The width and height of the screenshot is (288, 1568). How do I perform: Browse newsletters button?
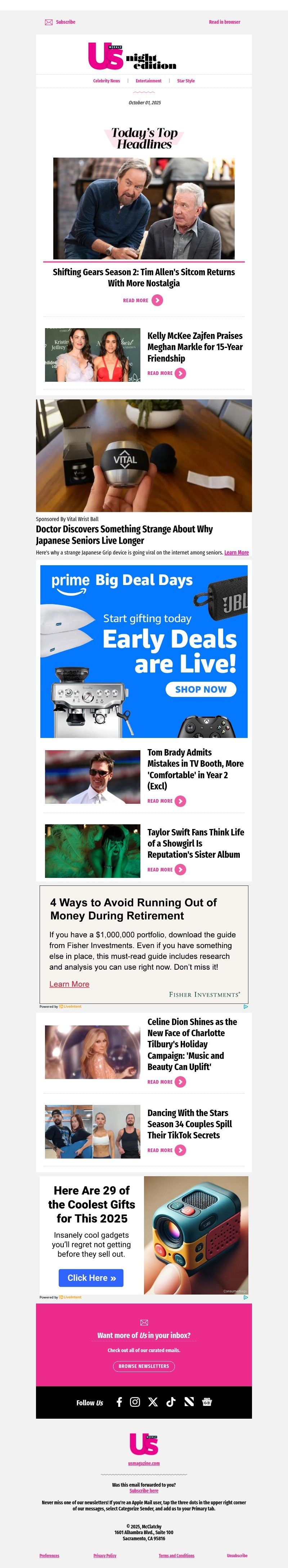[x=144, y=1367]
